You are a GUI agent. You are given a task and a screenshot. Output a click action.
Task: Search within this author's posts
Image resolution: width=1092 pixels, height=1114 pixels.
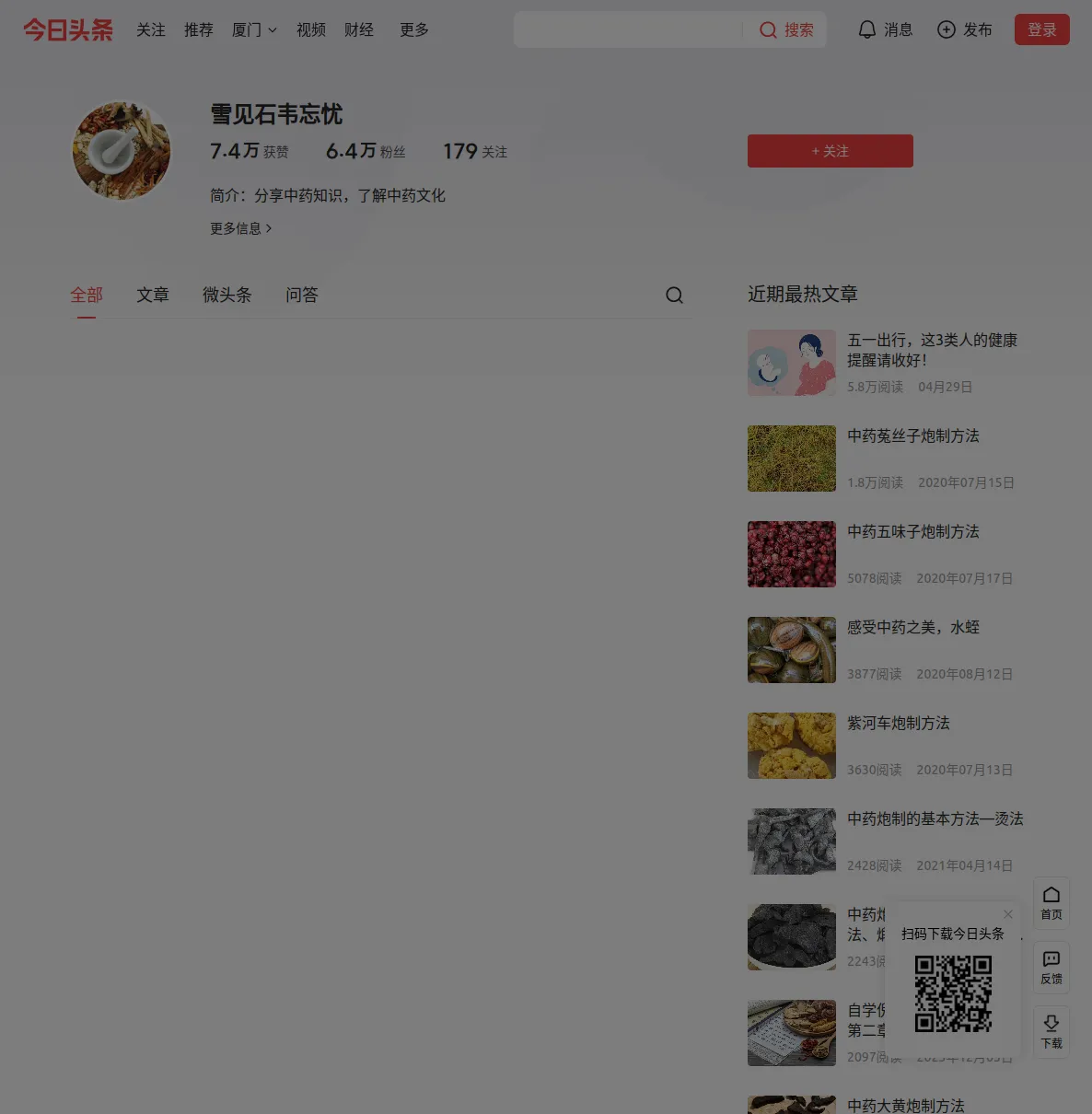click(x=674, y=295)
